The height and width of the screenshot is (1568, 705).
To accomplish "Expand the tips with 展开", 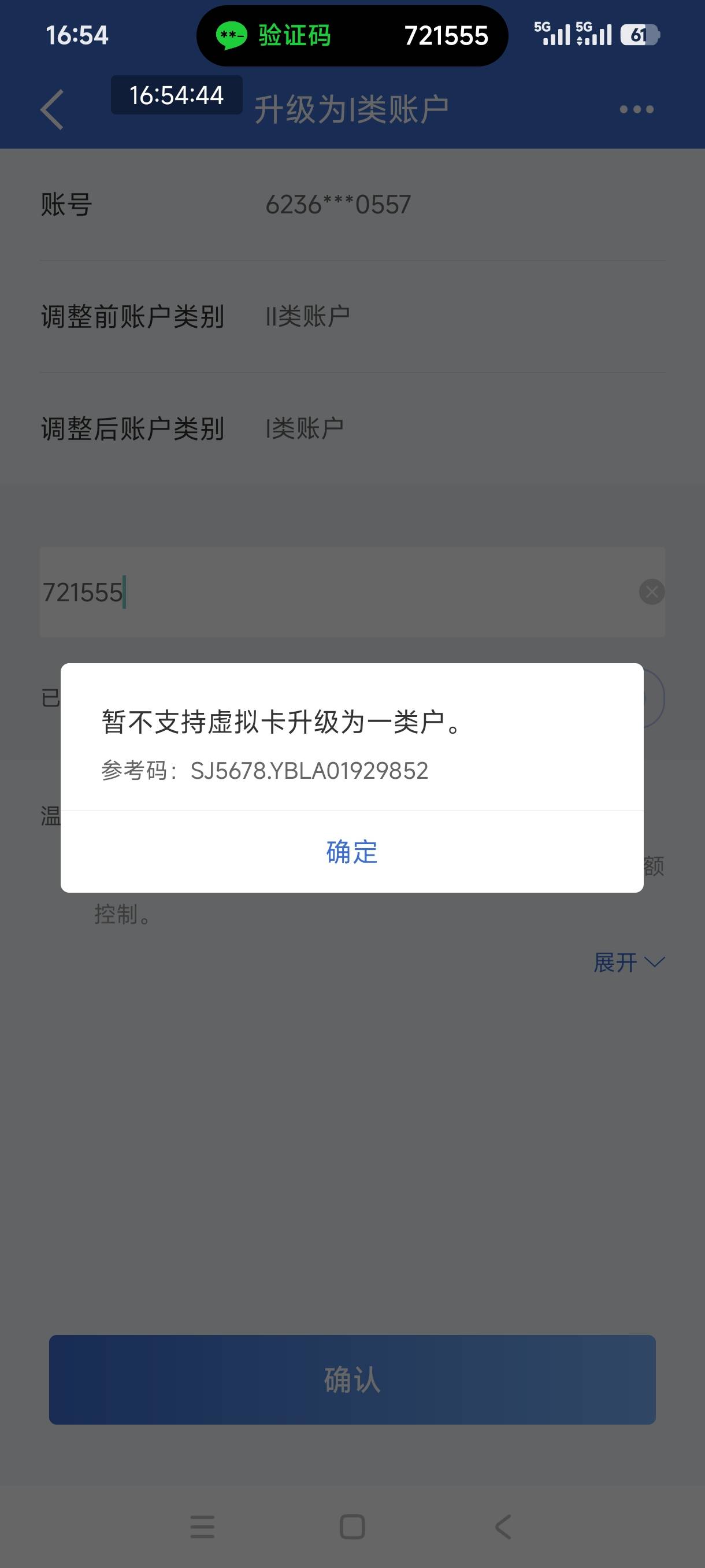I will [x=628, y=962].
